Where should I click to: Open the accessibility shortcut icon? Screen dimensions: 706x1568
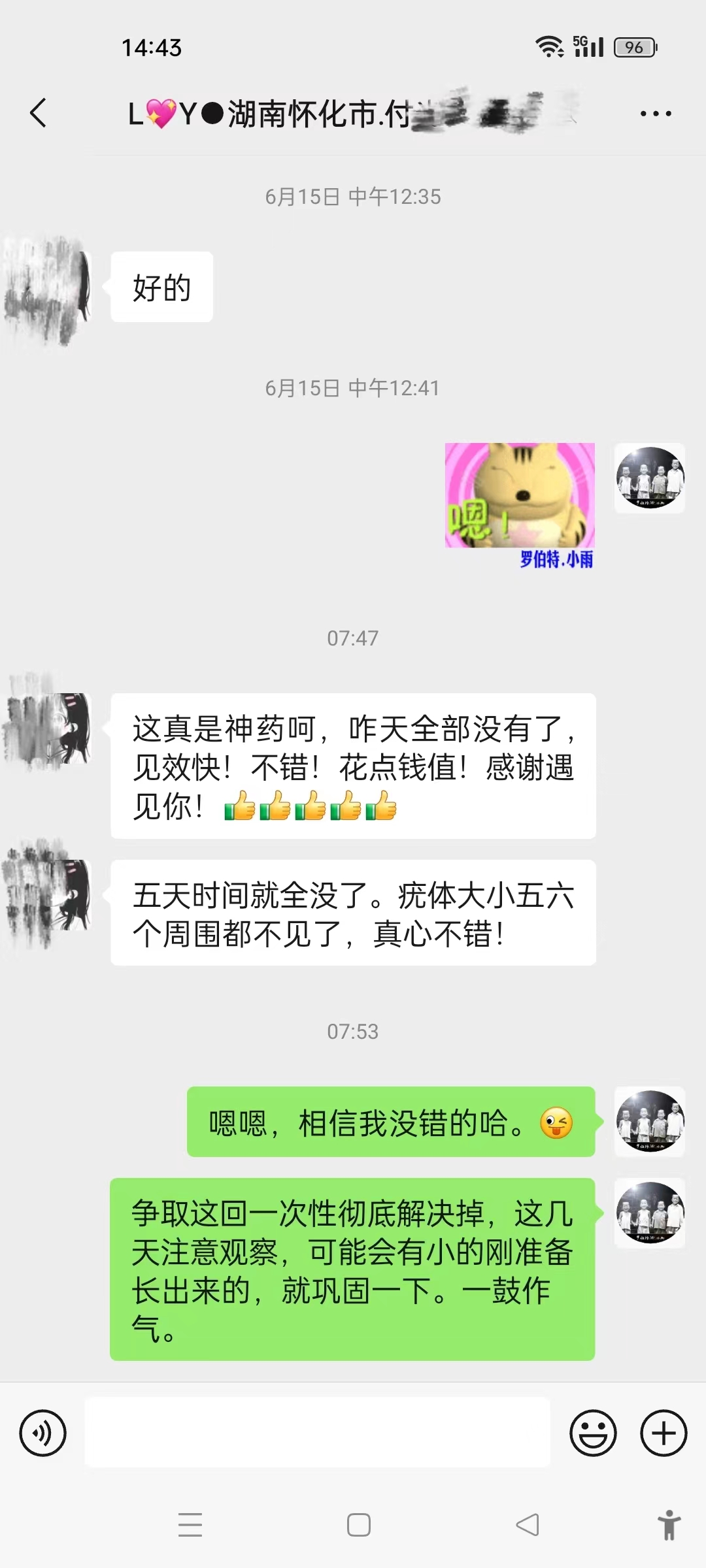(x=669, y=1525)
